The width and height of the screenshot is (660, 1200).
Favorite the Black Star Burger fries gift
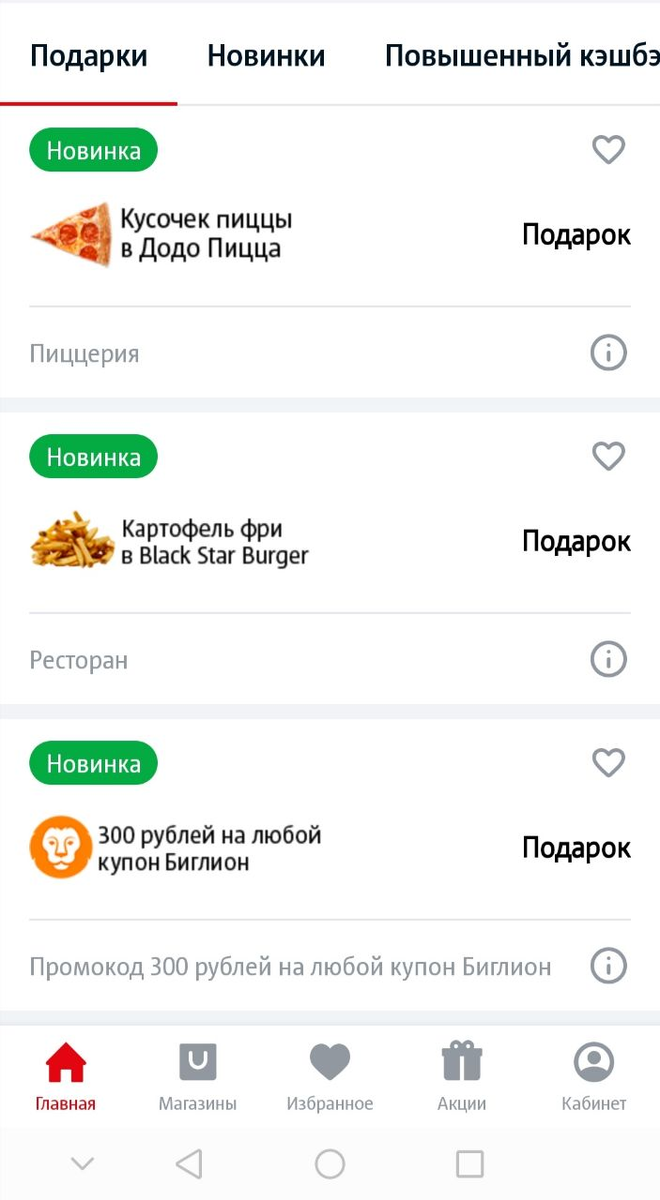point(608,457)
